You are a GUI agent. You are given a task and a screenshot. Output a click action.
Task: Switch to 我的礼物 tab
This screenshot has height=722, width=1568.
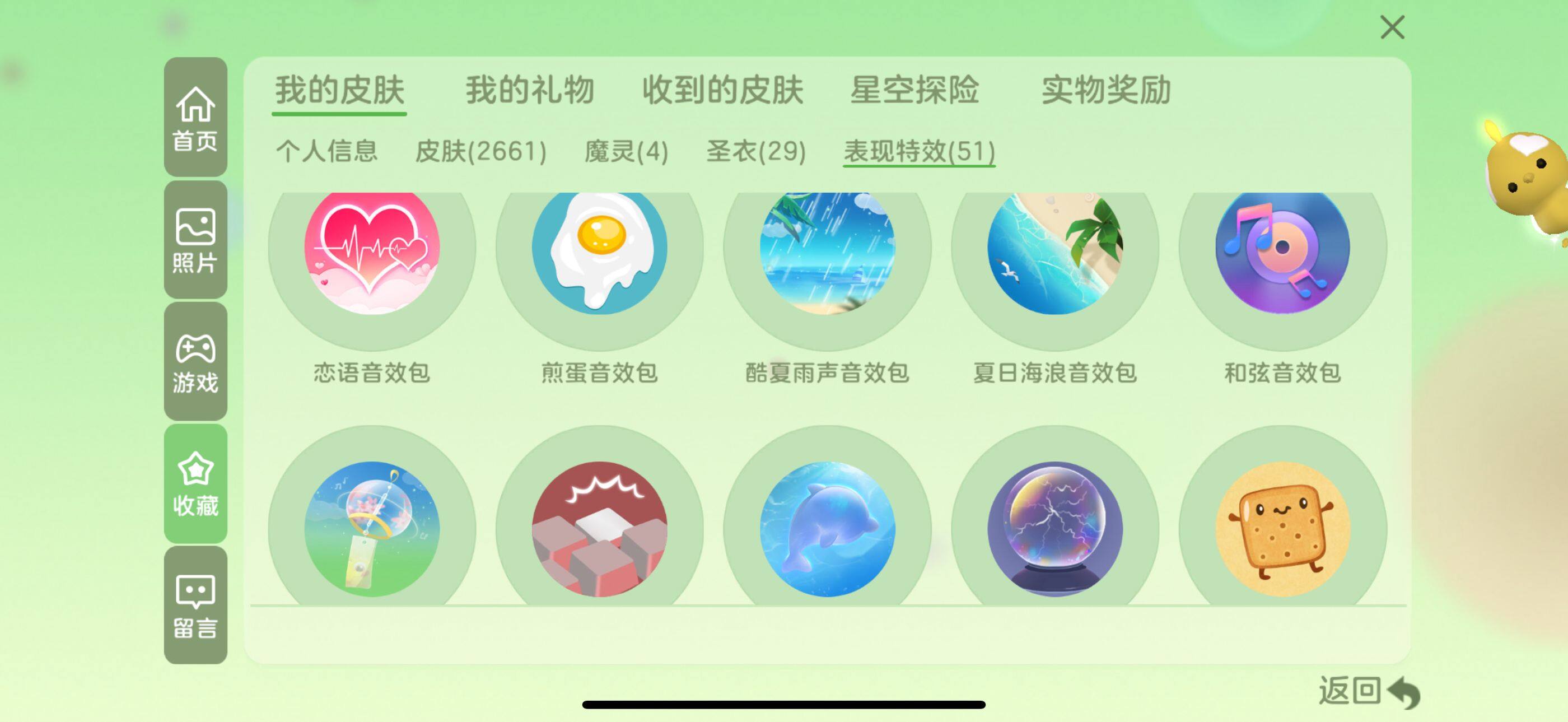(x=530, y=91)
